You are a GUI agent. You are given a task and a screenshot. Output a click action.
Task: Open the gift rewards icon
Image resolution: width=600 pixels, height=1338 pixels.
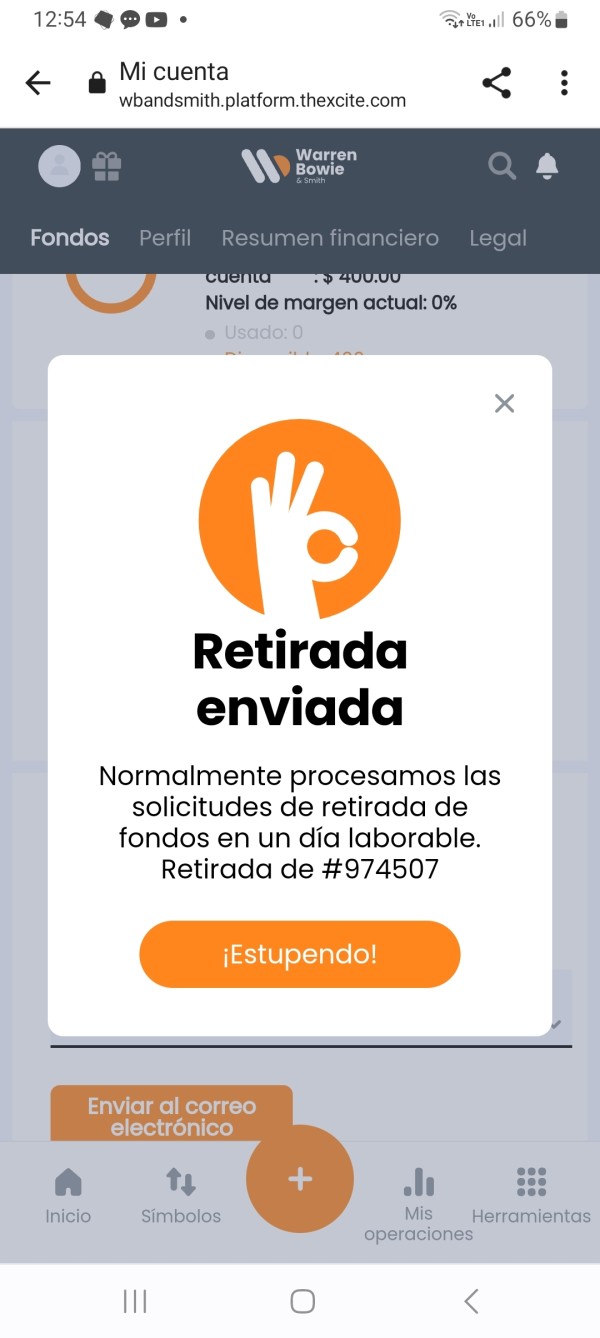(x=107, y=166)
